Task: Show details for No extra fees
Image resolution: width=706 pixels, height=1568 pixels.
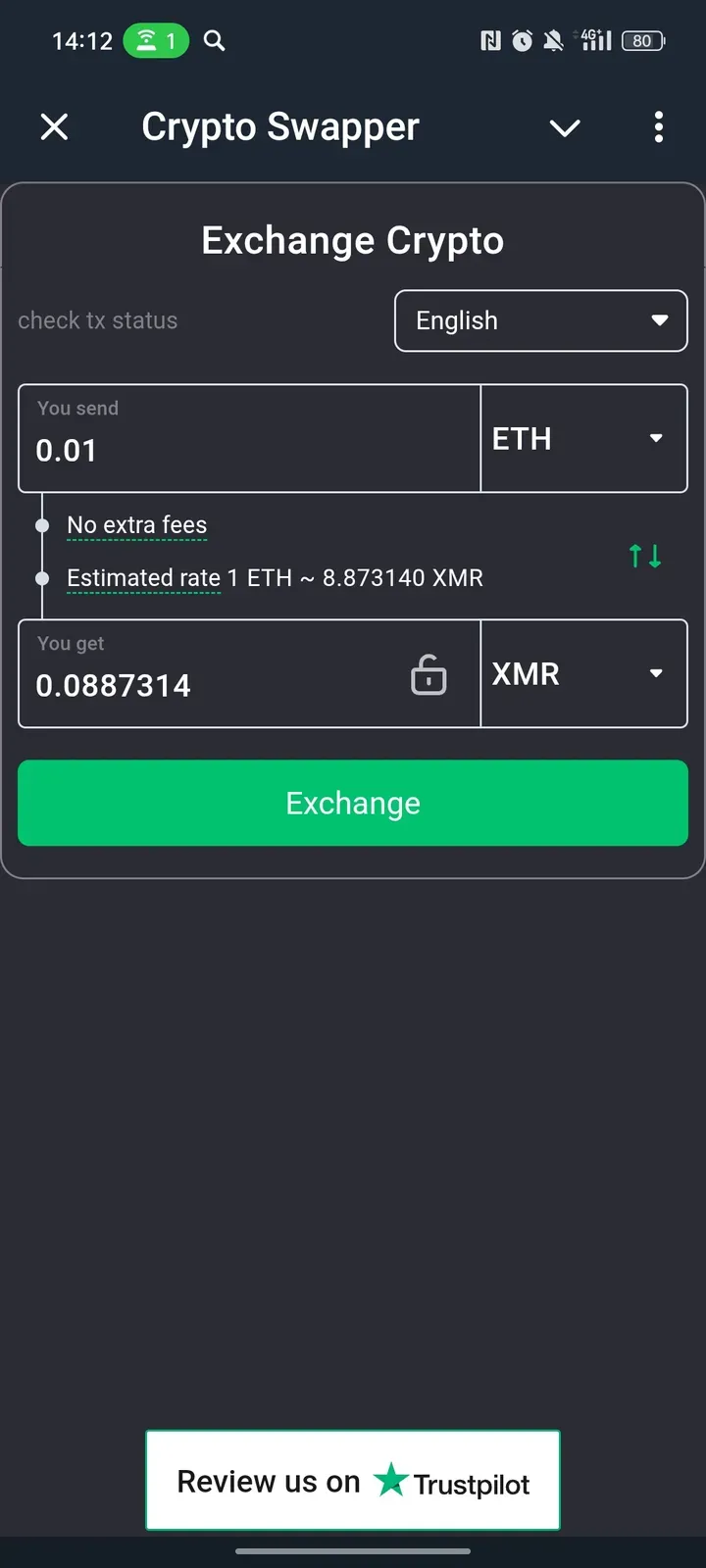Action: (x=137, y=525)
